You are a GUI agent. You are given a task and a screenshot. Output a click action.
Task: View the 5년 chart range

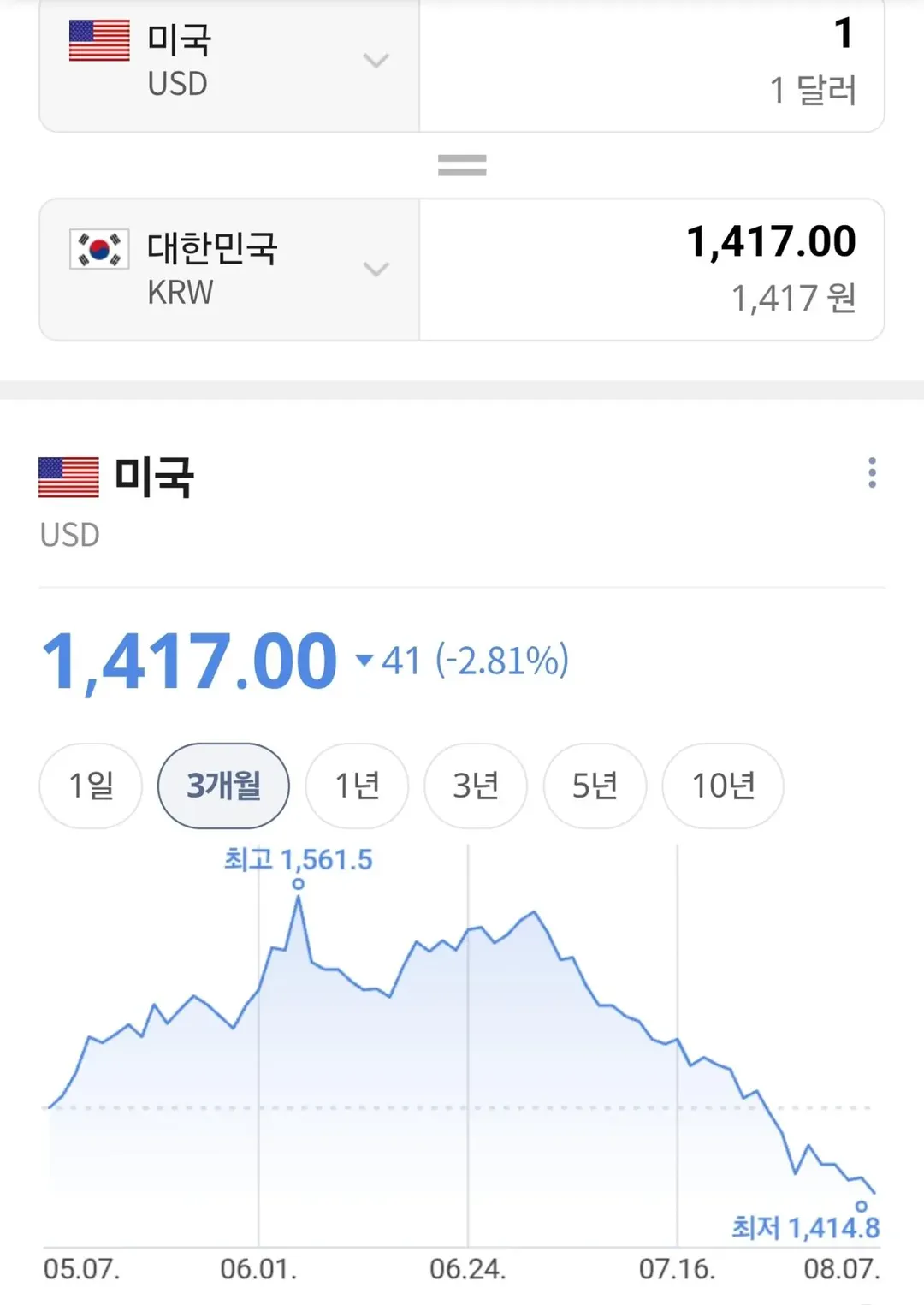point(595,786)
